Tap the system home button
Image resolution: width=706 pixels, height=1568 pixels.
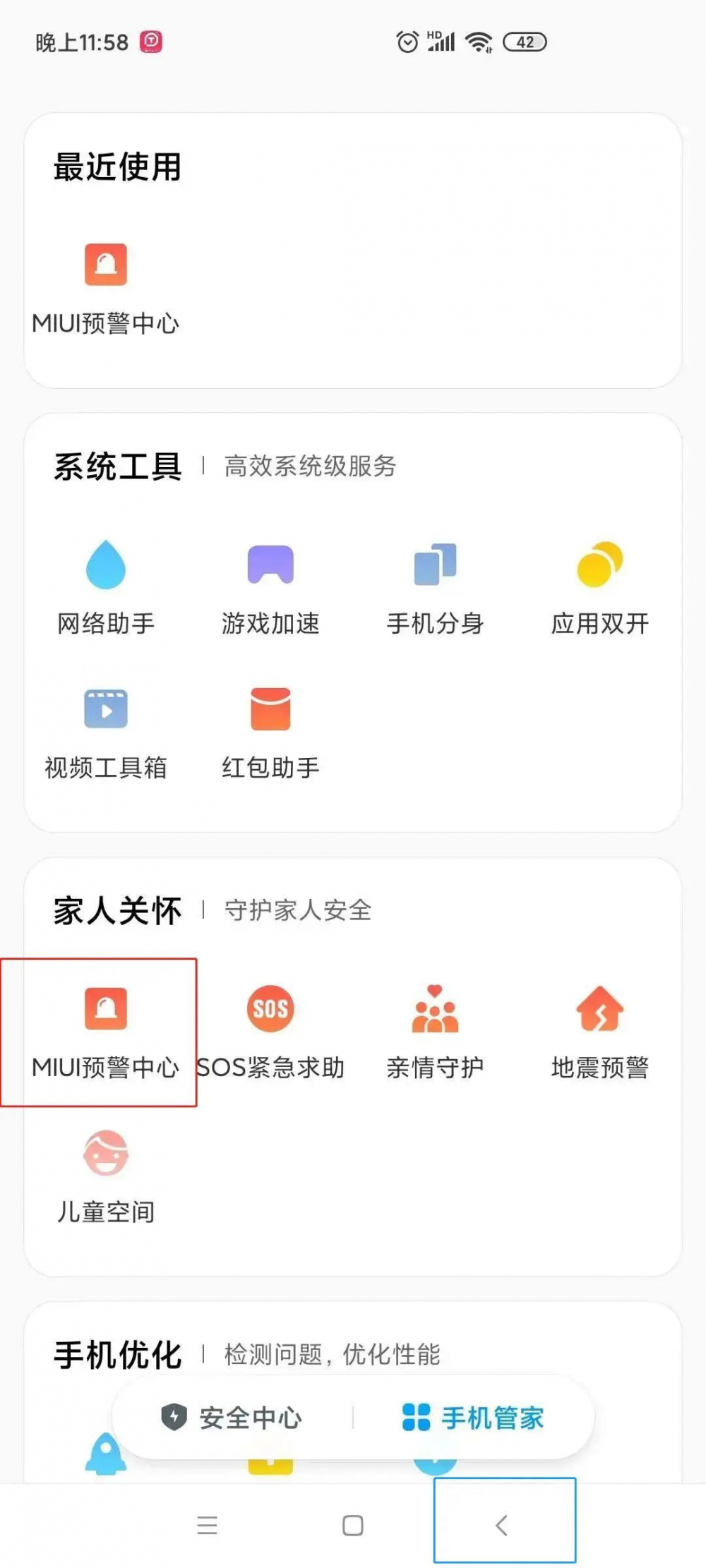tap(353, 1525)
